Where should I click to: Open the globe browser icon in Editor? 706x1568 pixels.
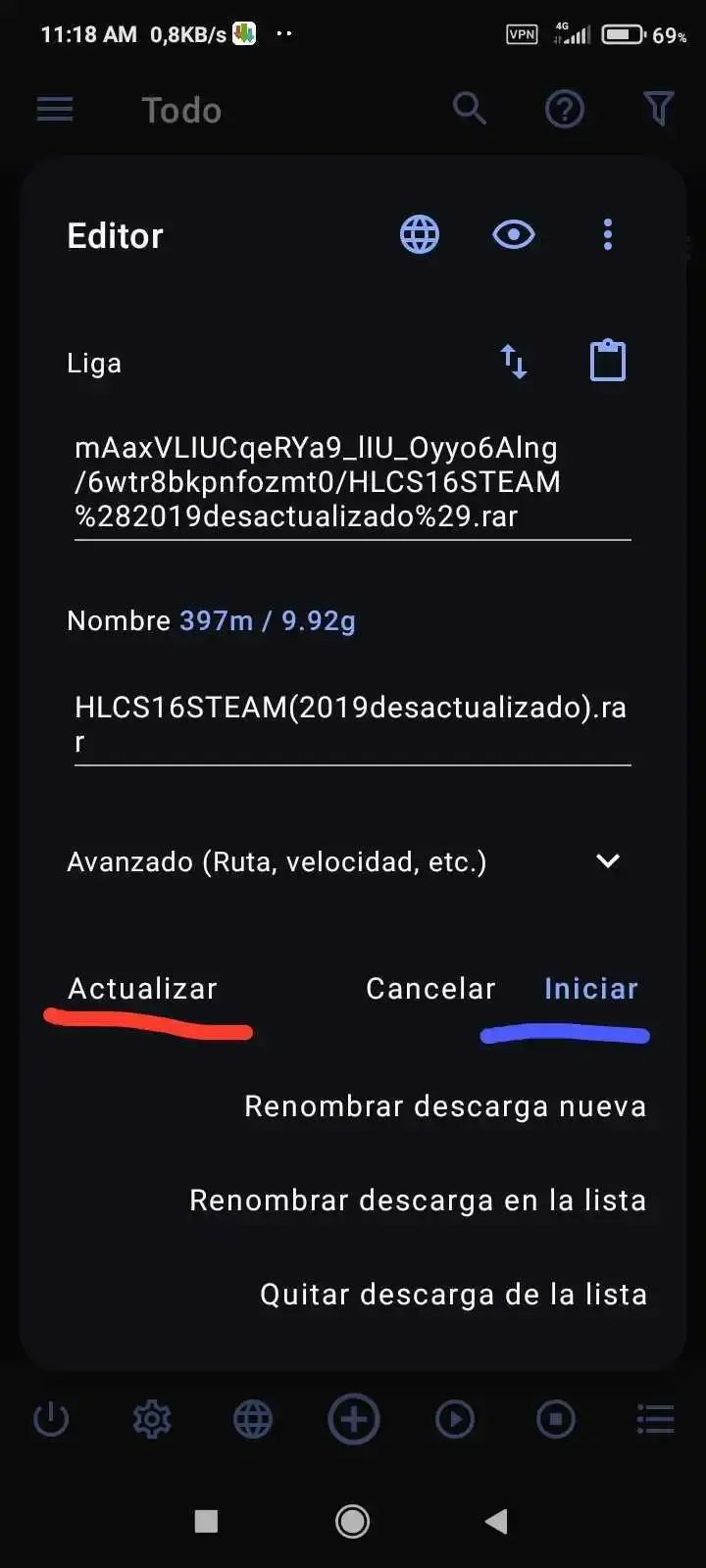420,235
